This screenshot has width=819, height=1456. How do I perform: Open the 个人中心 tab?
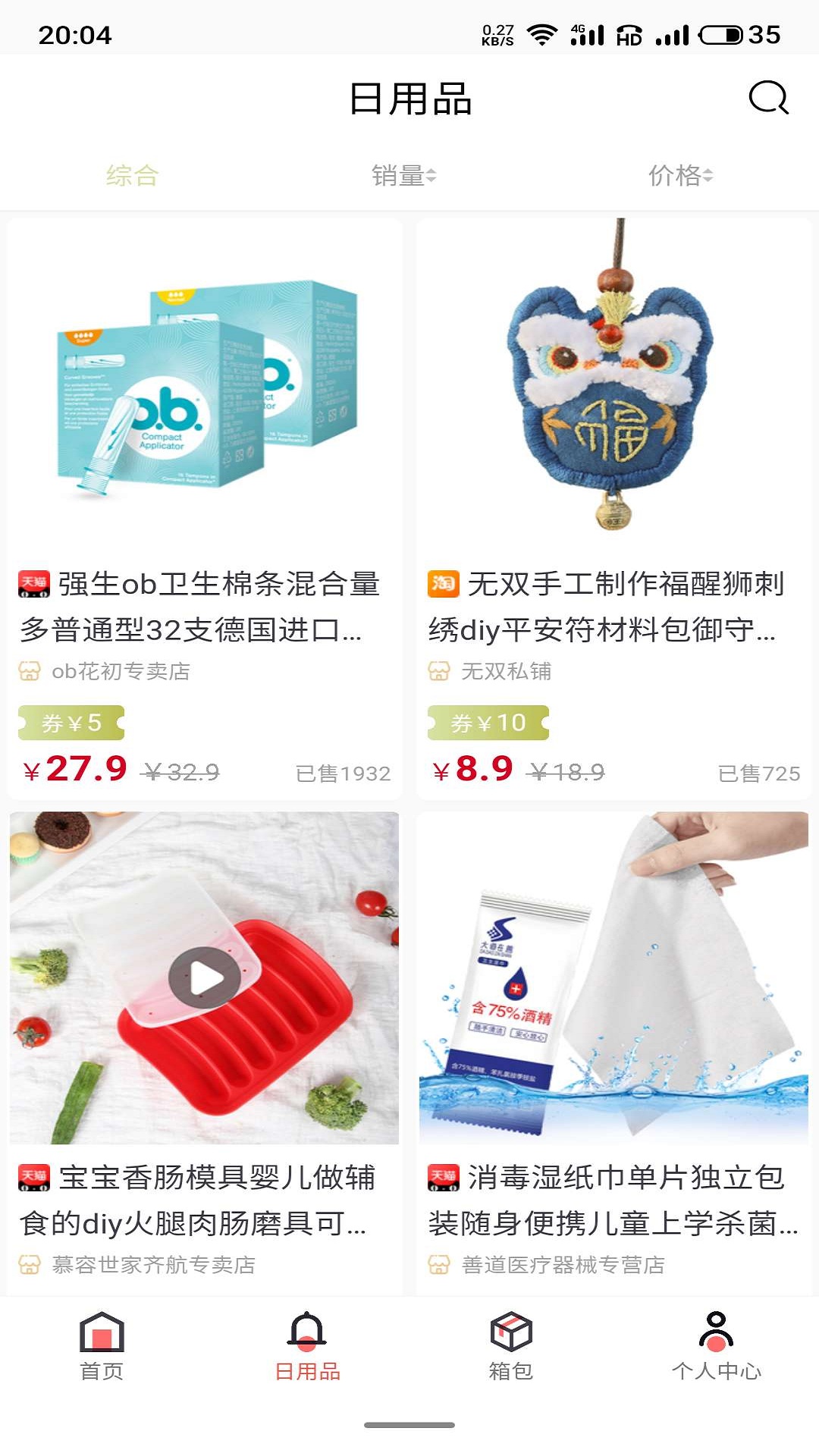716,1346
